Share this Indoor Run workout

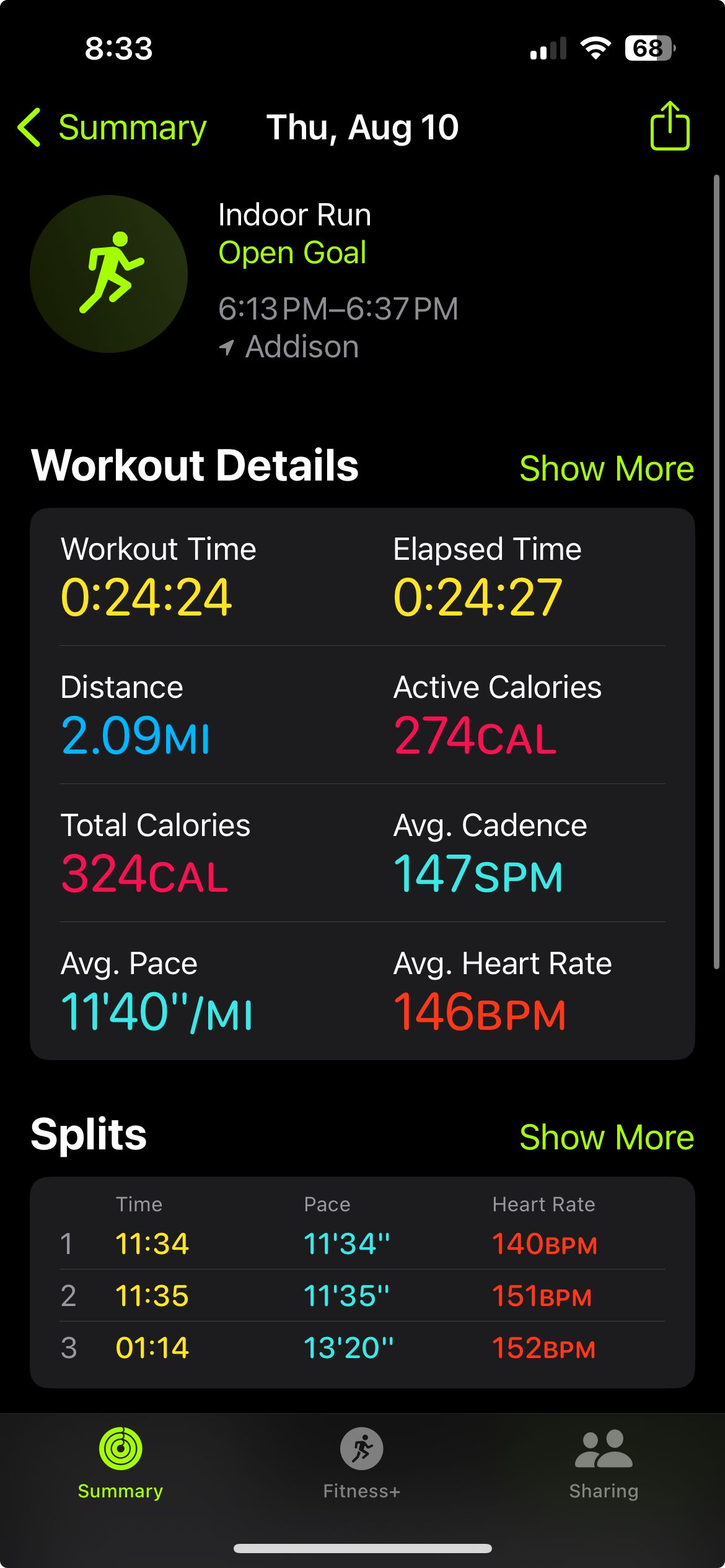(x=670, y=126)
